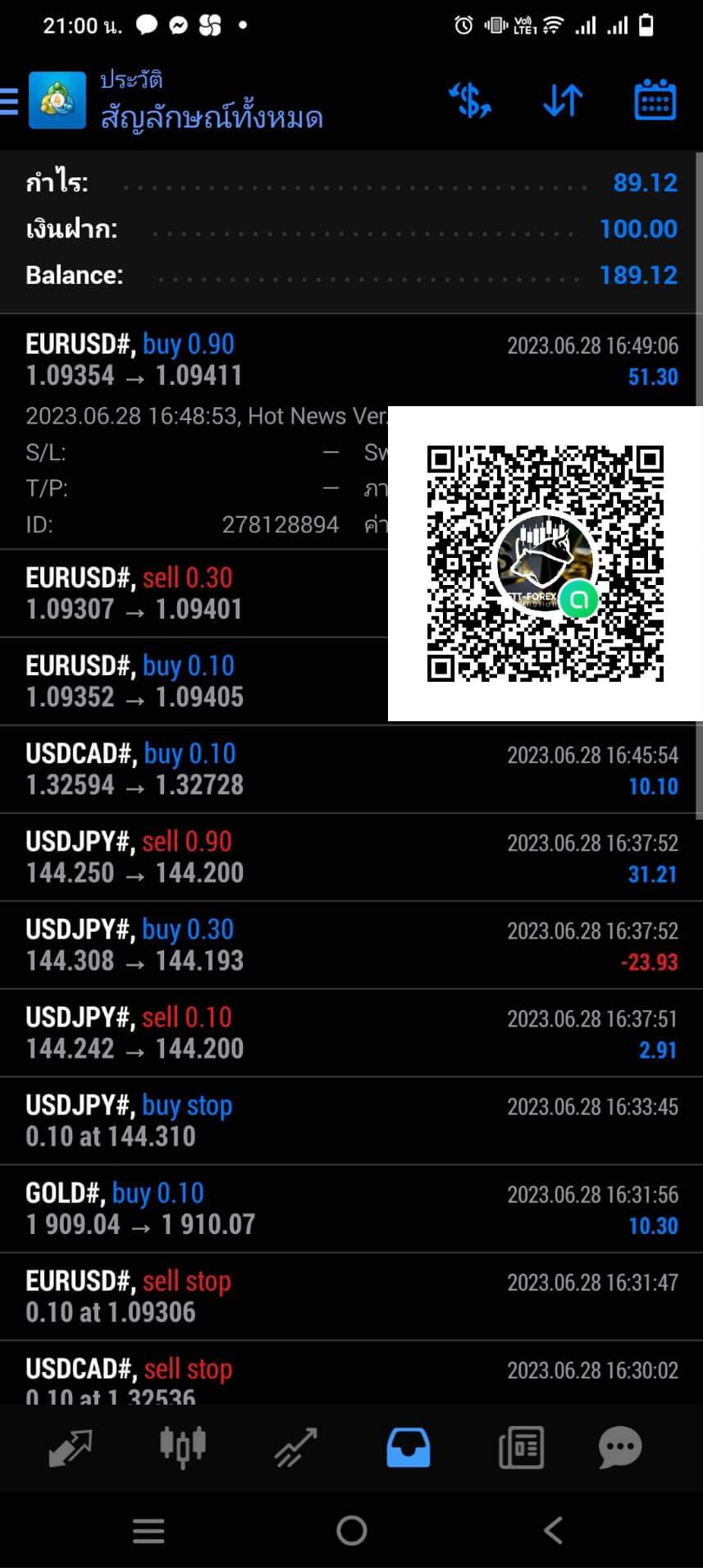703x1568 pixels.
Task: Expand the USDJPY# buy stop order
Action: point(351,1121)
